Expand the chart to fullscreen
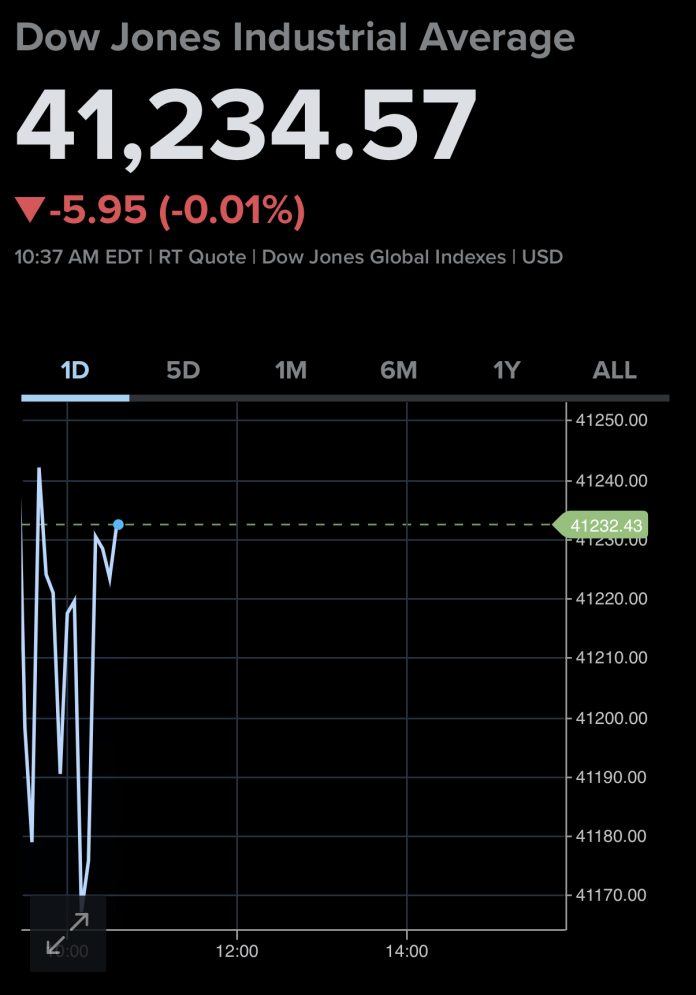Screen dimensions: 696x995 point(68,933)
